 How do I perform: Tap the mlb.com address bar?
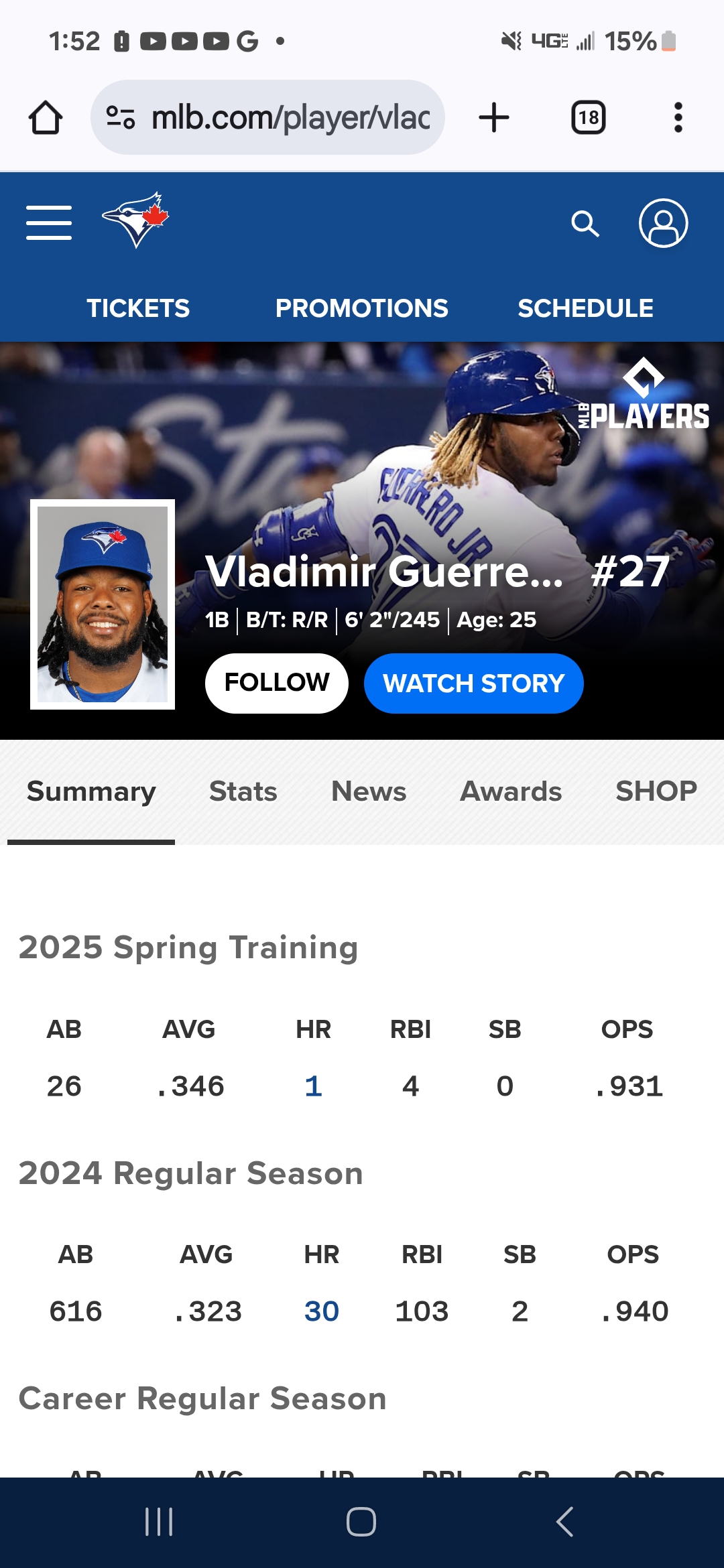268,118
